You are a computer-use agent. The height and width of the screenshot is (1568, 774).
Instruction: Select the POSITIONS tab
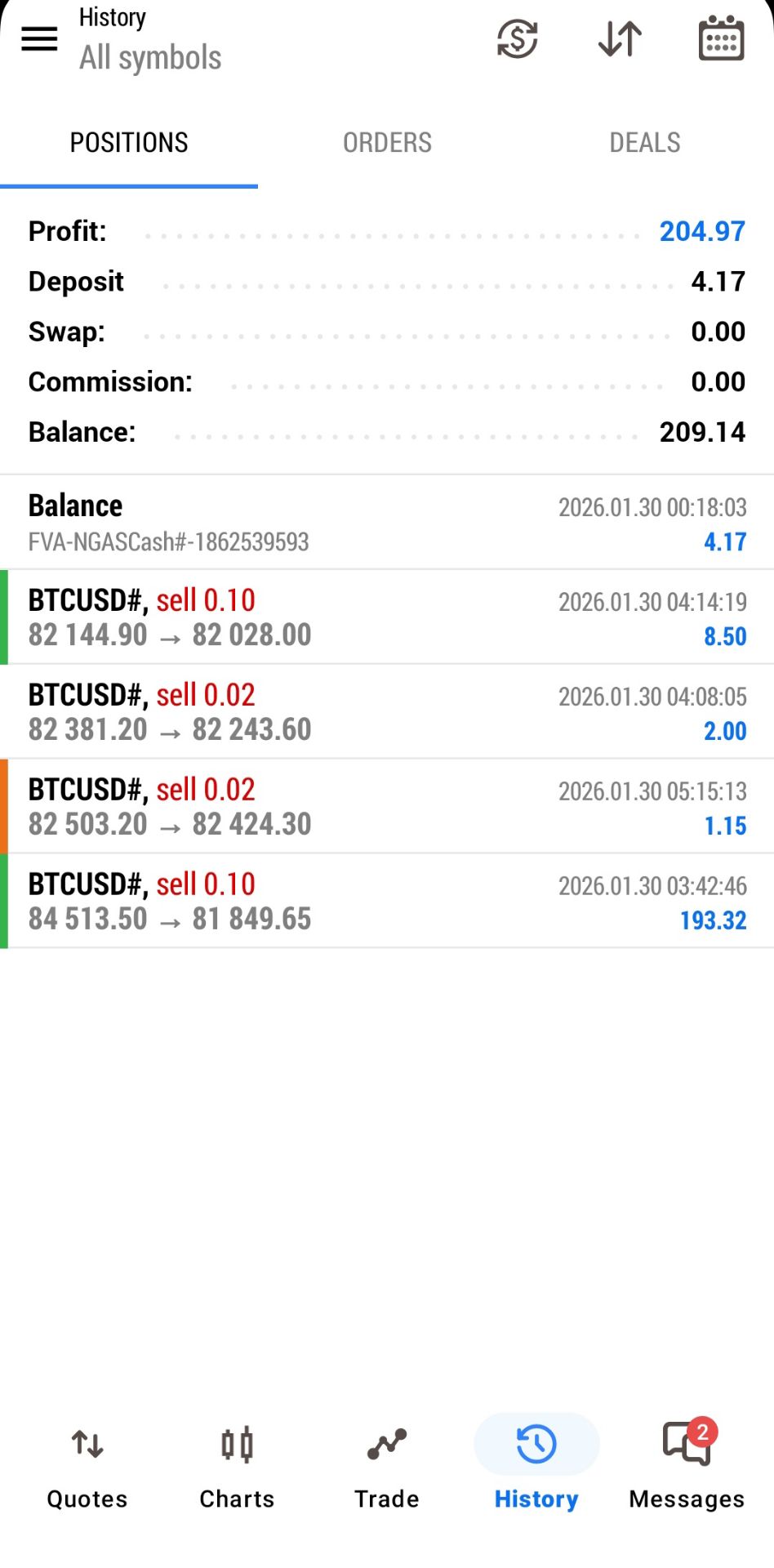129,143
